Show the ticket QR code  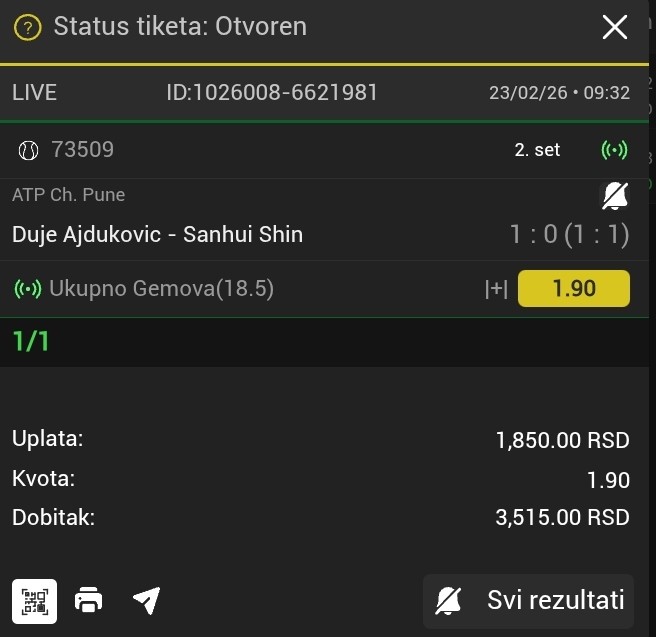click(x=35, y=600)
